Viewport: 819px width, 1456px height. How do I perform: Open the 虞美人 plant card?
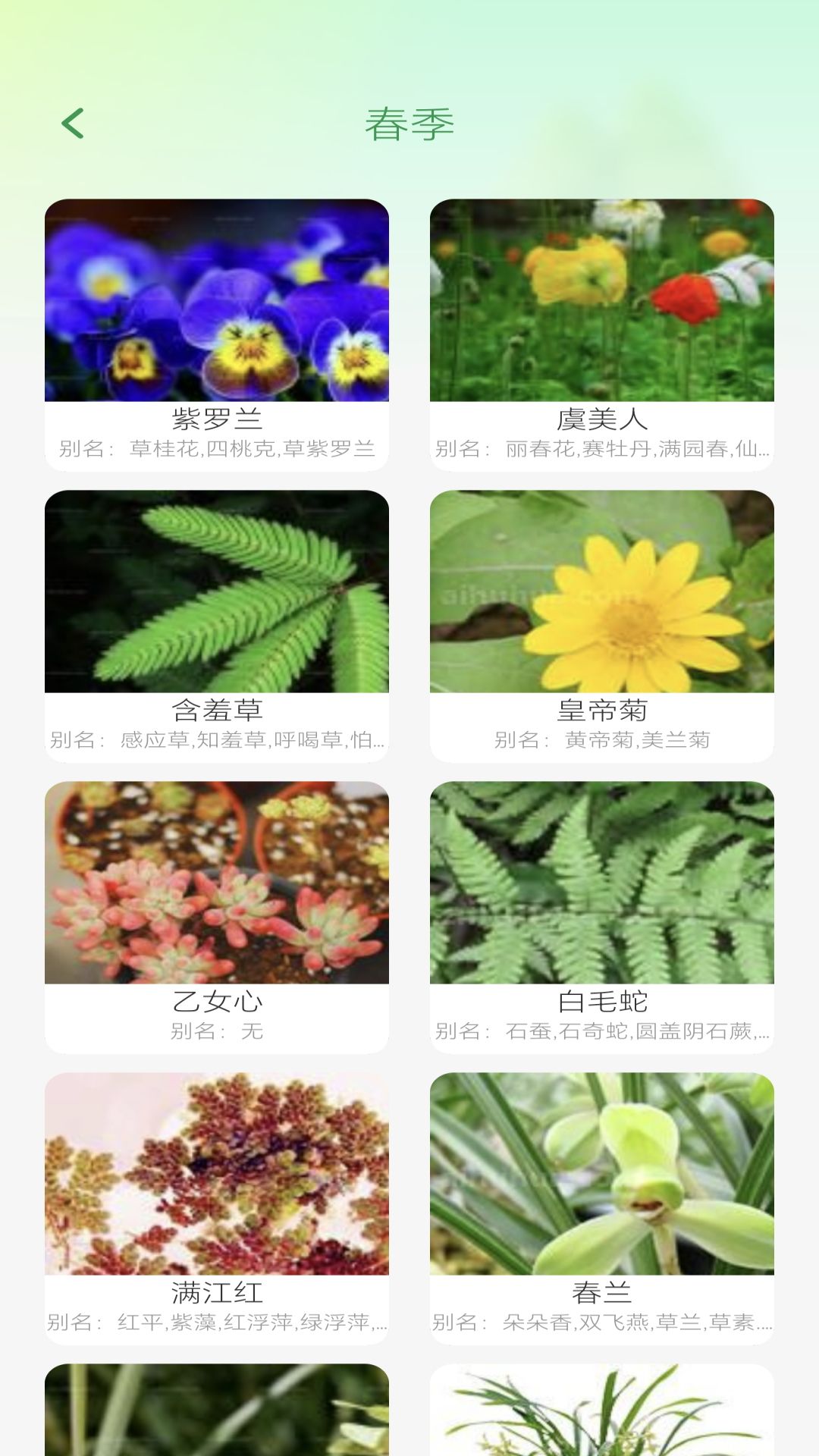coord(602,334)
